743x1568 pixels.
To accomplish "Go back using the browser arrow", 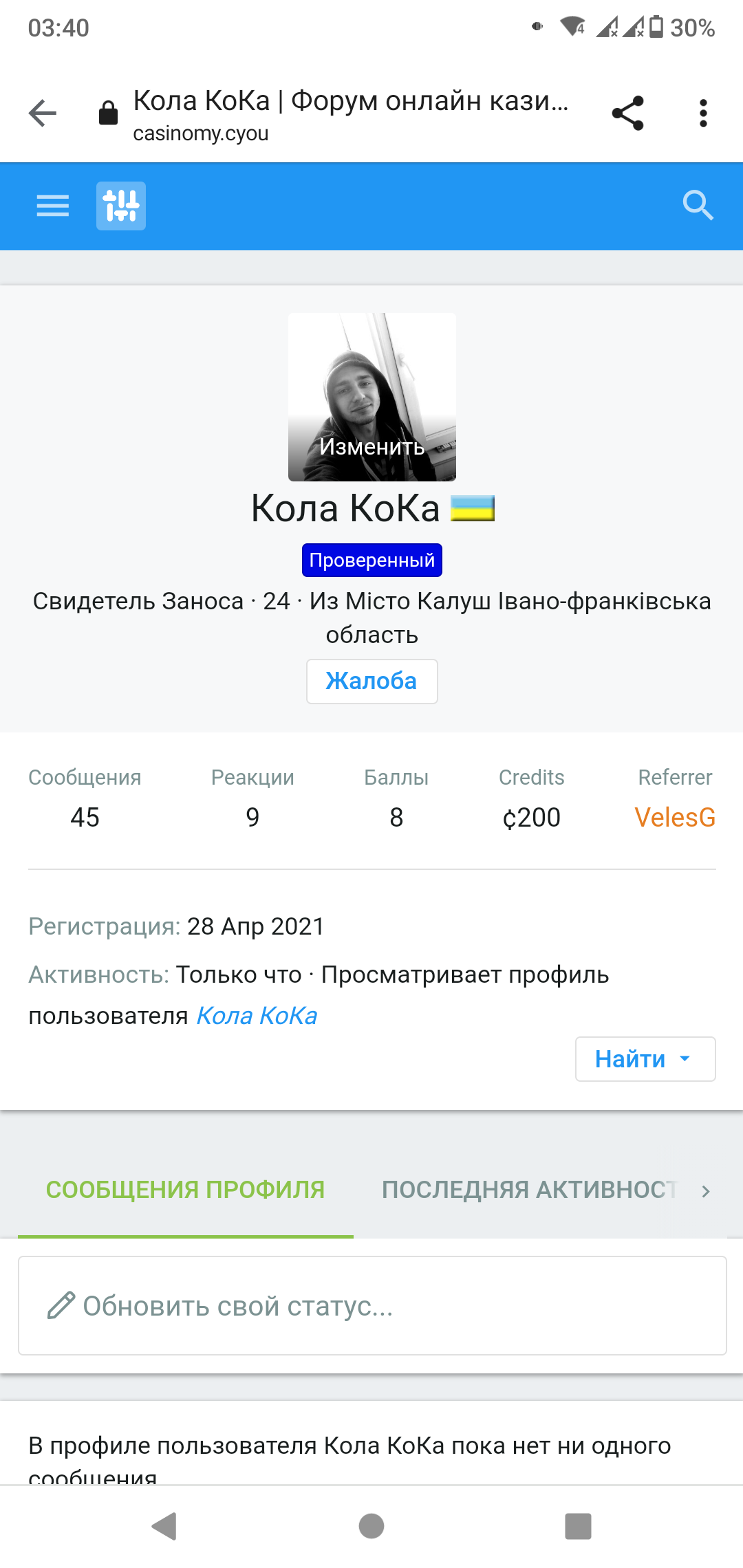I will click(43, 113).
